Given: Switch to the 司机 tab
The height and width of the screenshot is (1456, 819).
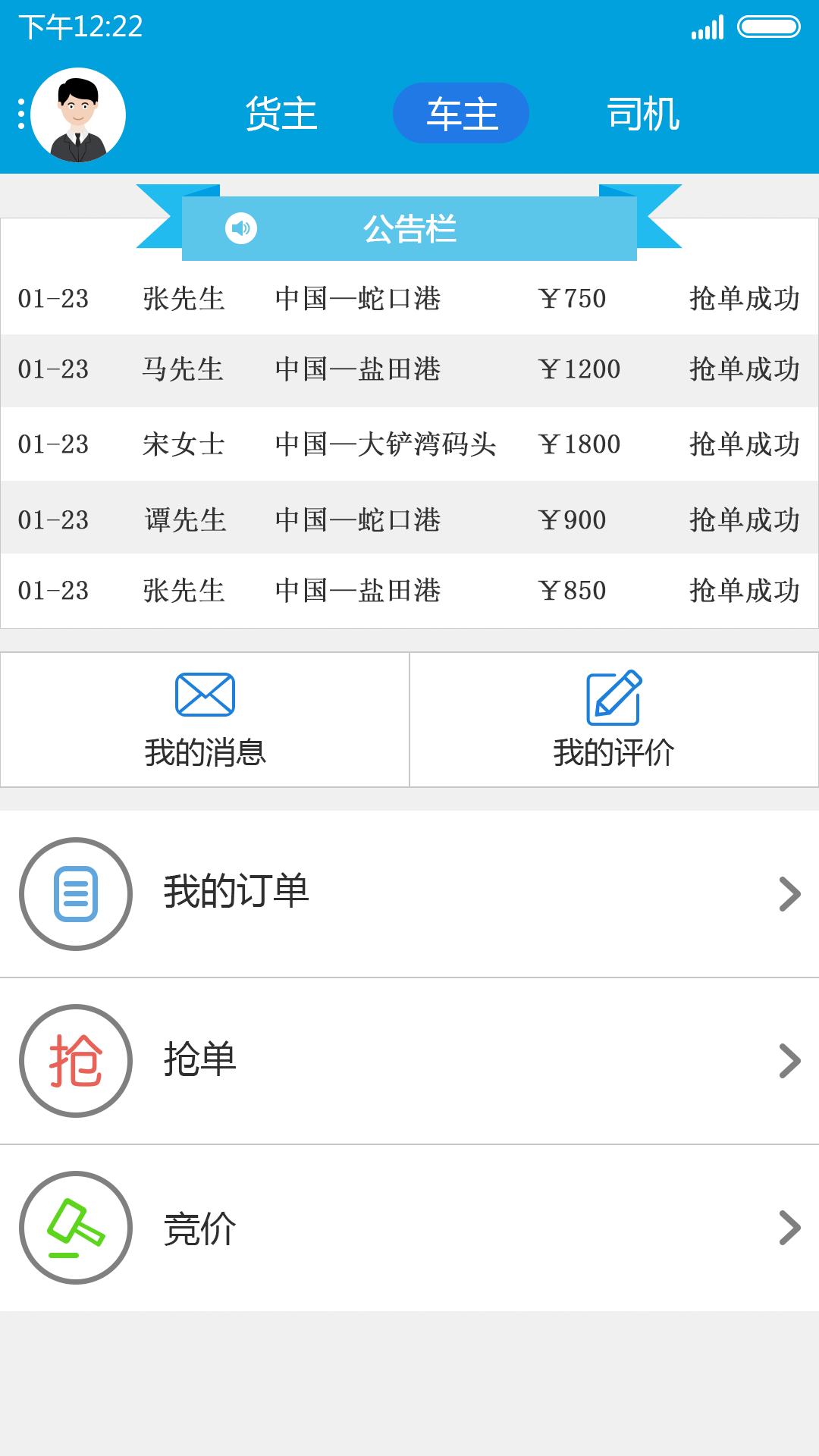Looking at the screenshot, I should (643, 114).
